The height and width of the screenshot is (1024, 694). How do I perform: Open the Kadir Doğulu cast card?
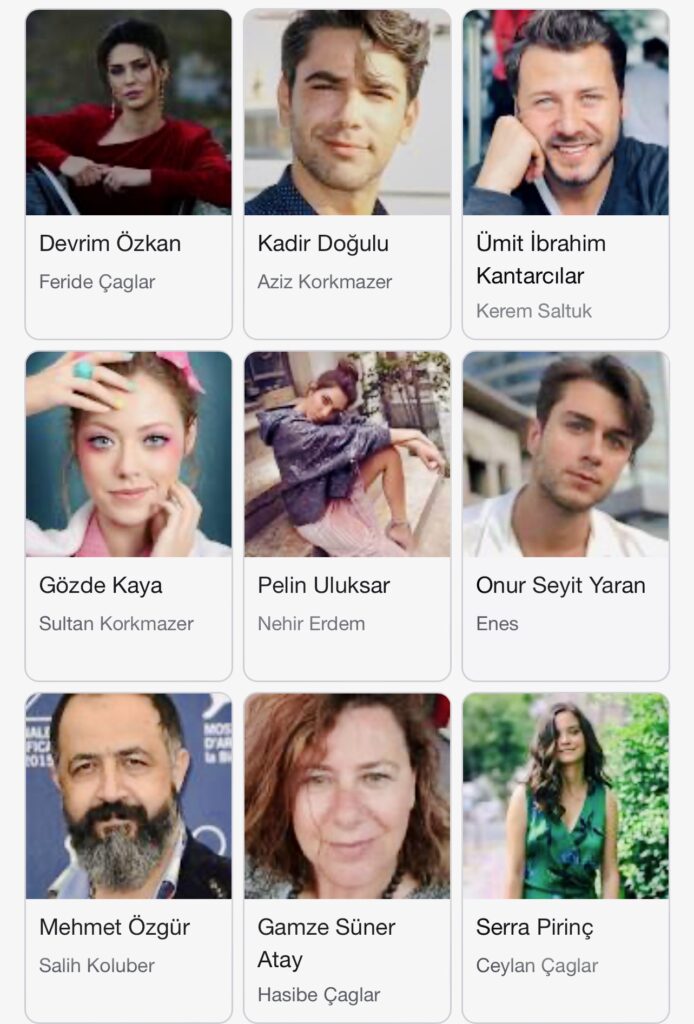click(x=347, y=175)
